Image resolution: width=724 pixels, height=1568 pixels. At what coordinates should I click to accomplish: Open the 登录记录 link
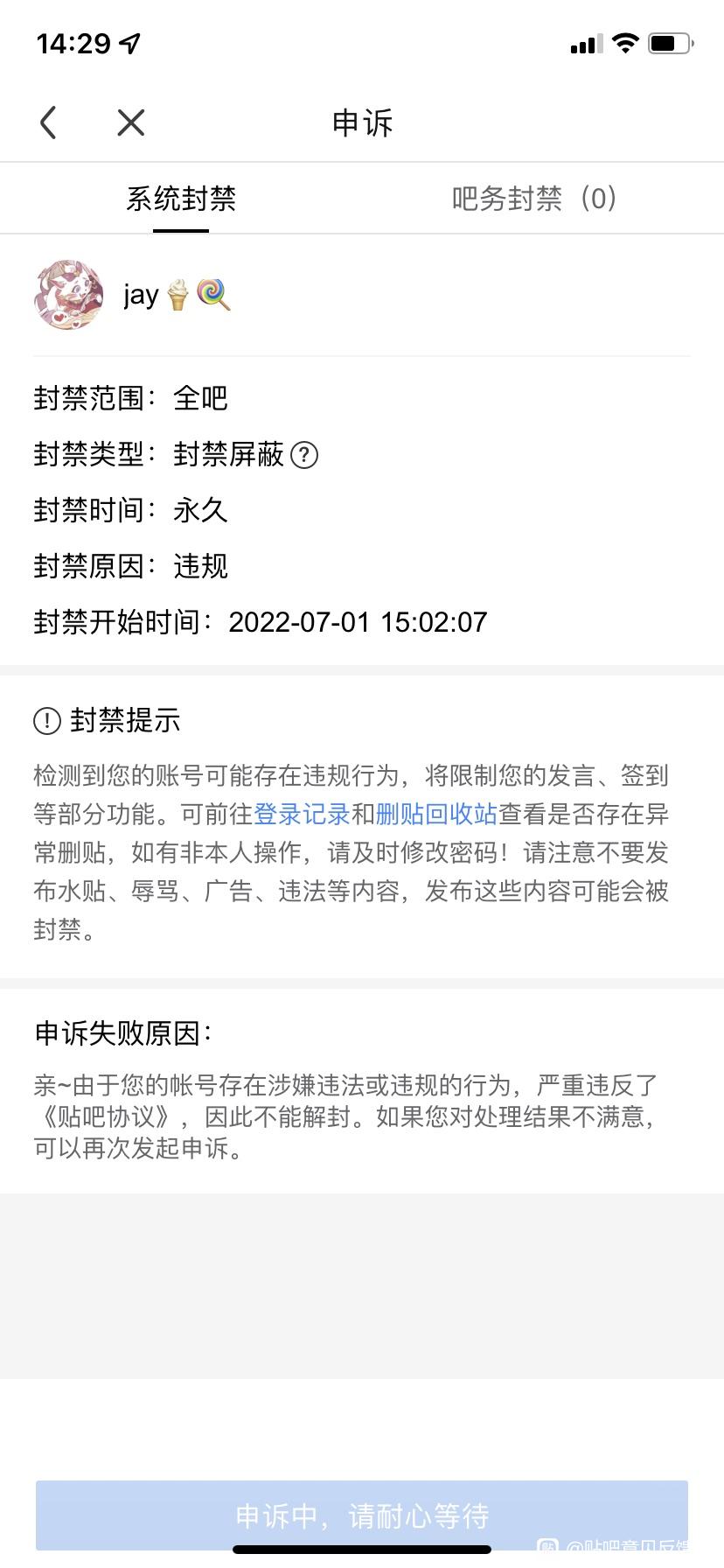pos(302,814)
